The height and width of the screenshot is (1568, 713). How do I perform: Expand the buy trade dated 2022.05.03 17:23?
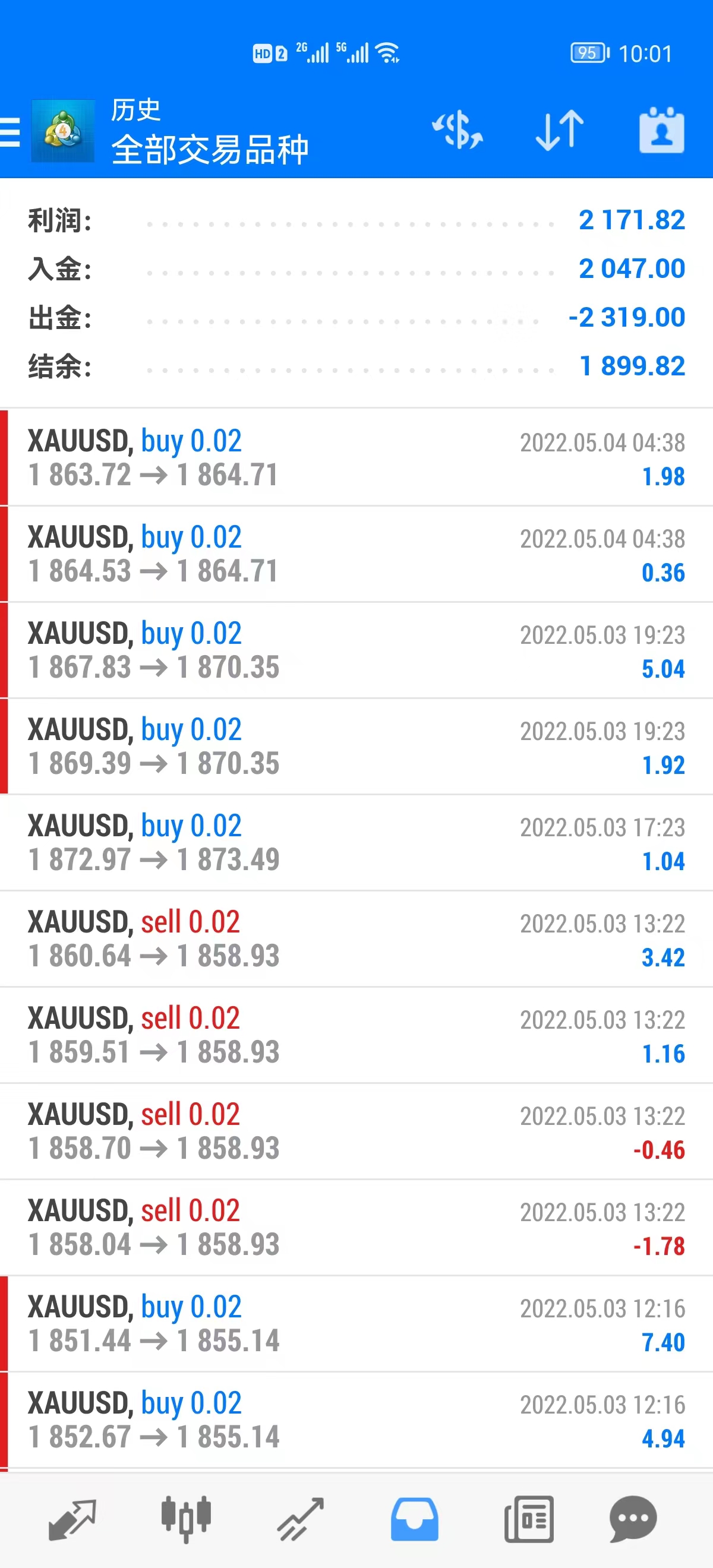click(356, 842)
